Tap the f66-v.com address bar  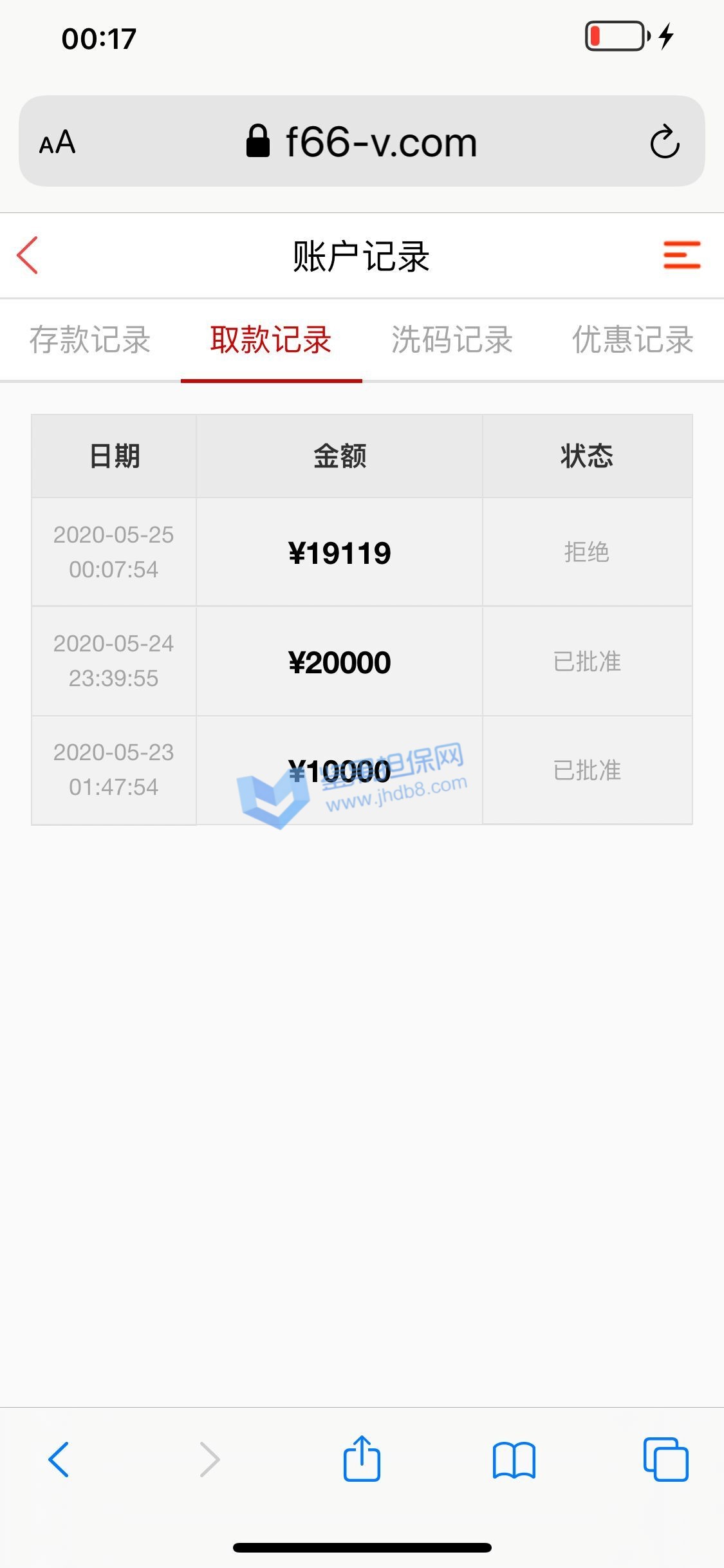(x=362, y=142)
